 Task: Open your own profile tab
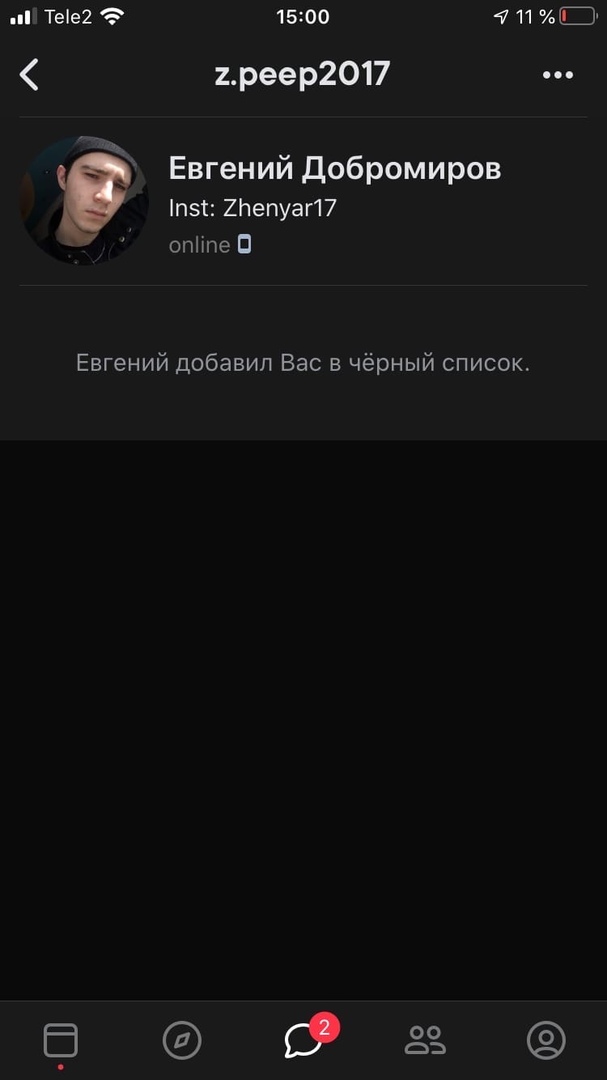[546, 1041]
